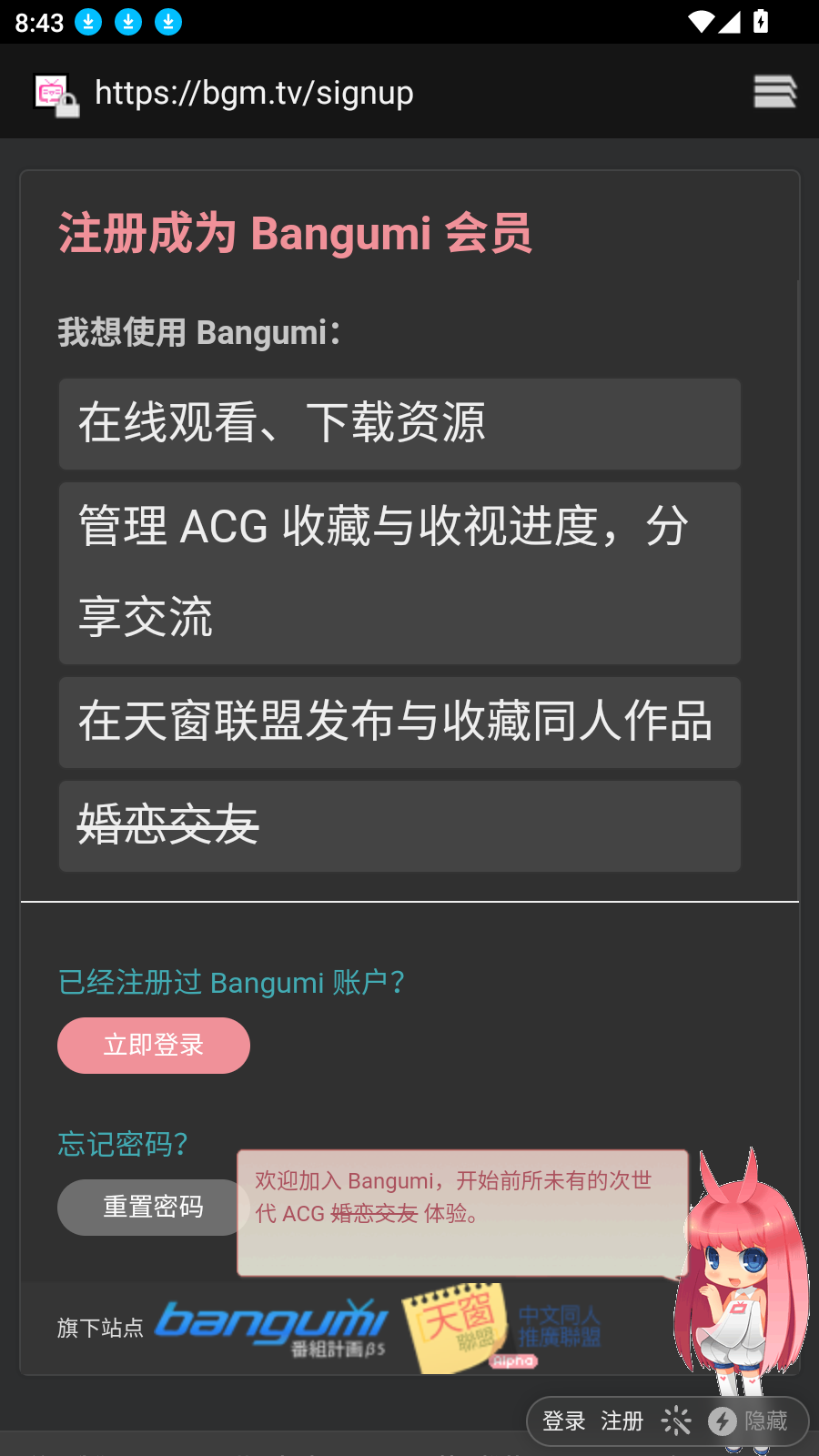Pick the 婚恋交友 option

coord(399,825)
